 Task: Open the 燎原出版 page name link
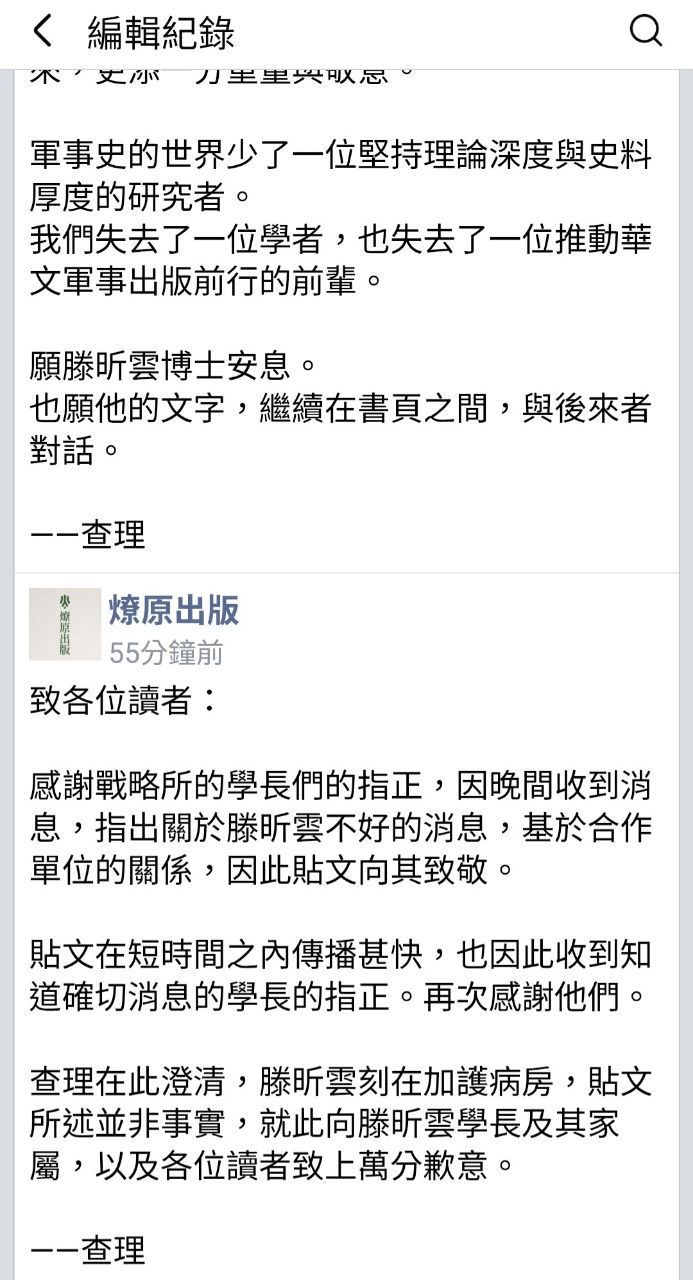[x=174, y=610]
